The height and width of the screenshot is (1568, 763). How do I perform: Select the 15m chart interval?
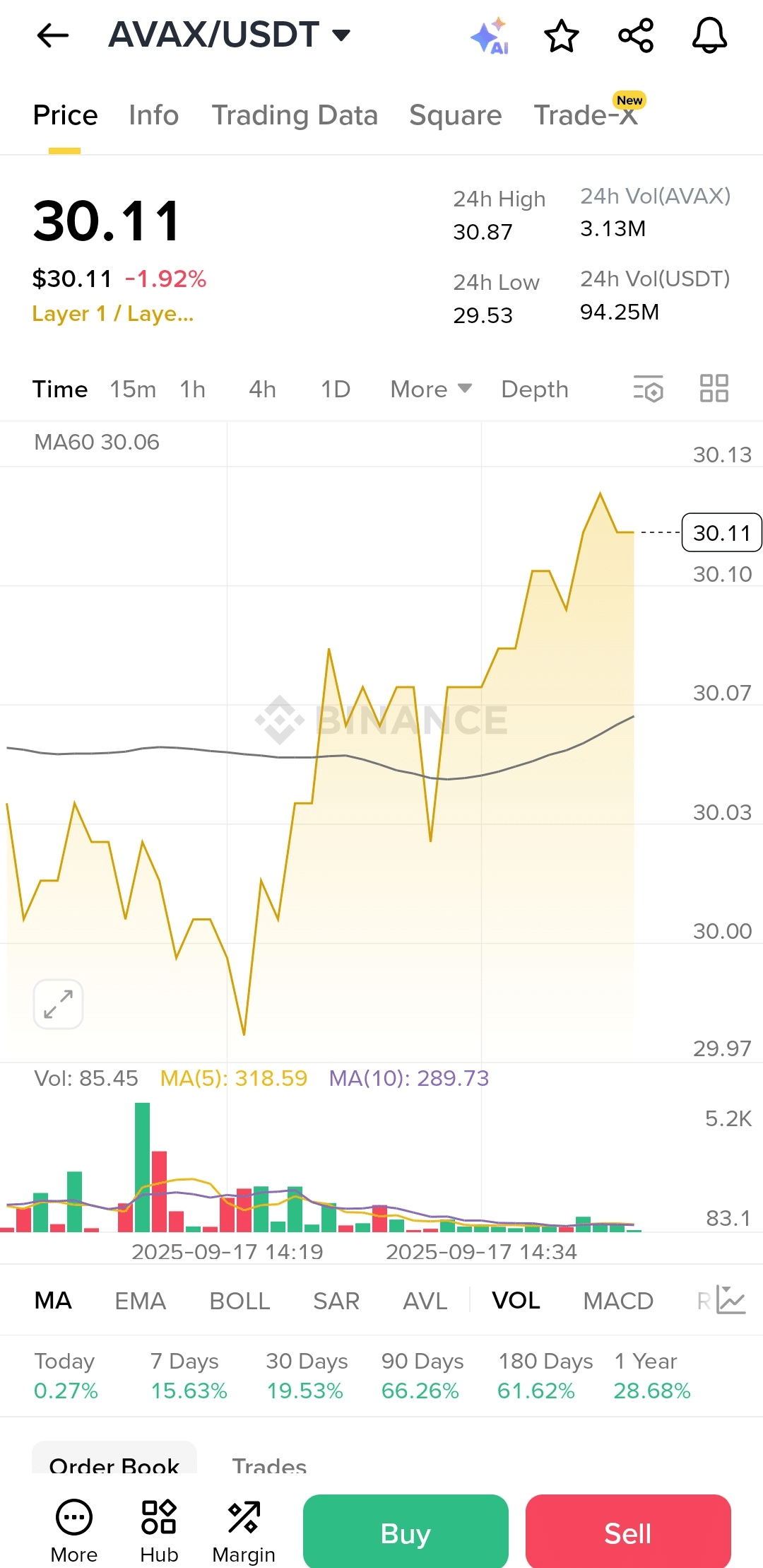tap(133, 390)
